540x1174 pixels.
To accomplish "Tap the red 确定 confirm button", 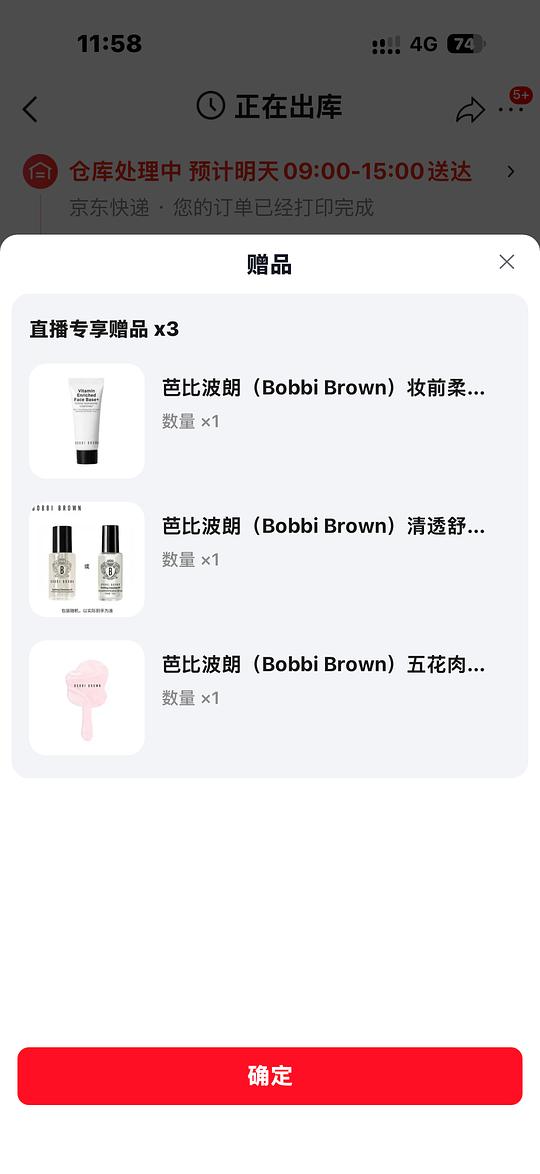I will pyautogui.click(x=270, y=1076).
